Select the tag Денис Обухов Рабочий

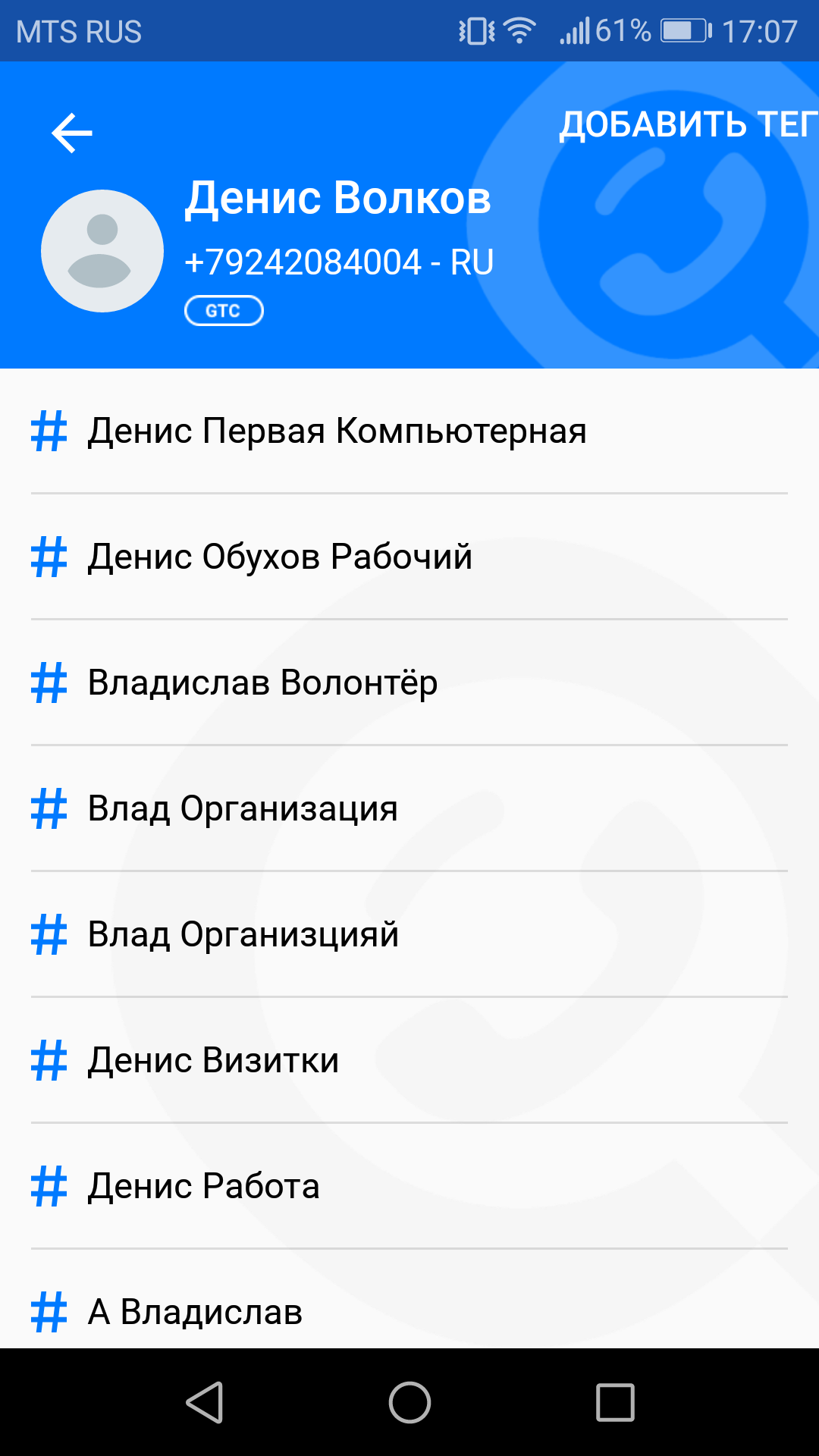point(280,557)
